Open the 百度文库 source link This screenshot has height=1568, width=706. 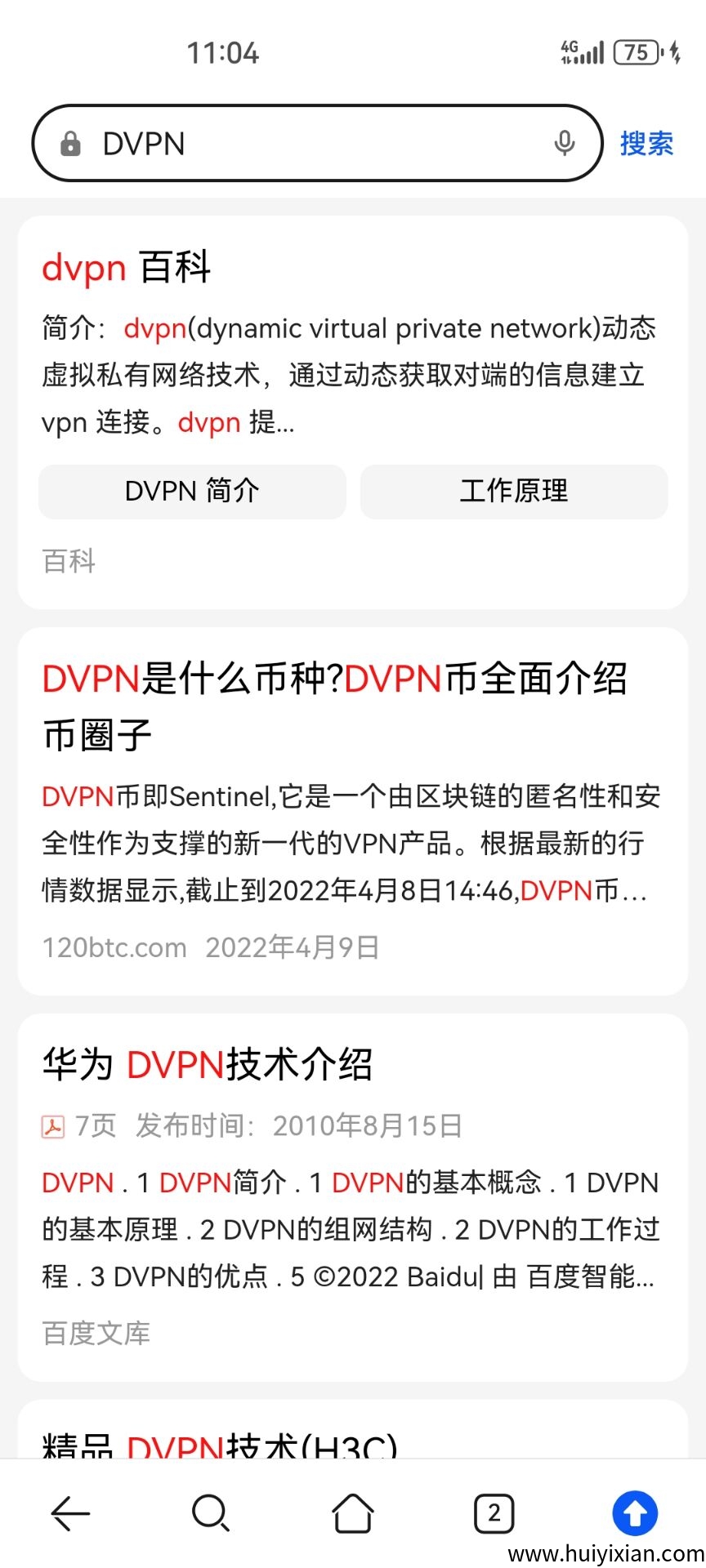96,1333
